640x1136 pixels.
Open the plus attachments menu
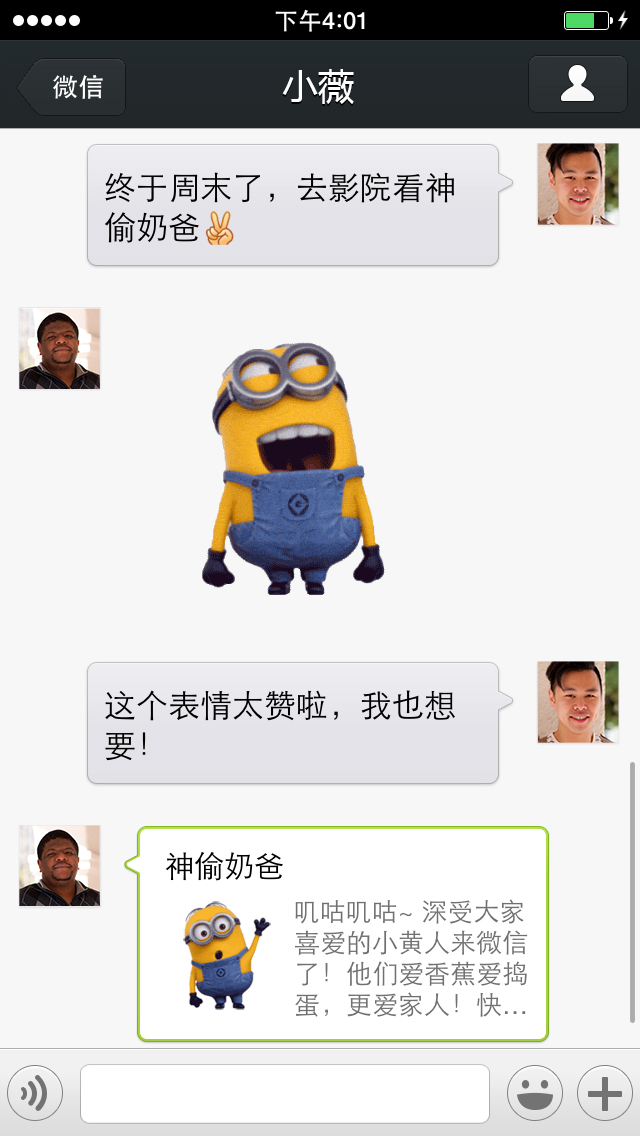[x=604, y=1093]
